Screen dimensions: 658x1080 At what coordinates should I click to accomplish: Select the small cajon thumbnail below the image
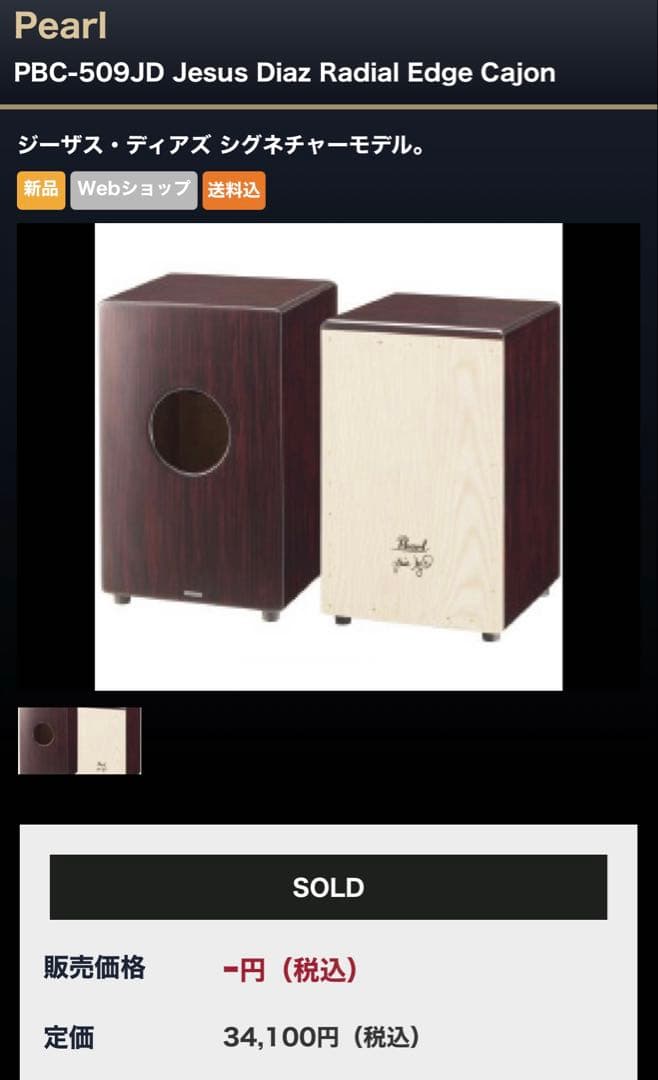(x=80, y=741)
